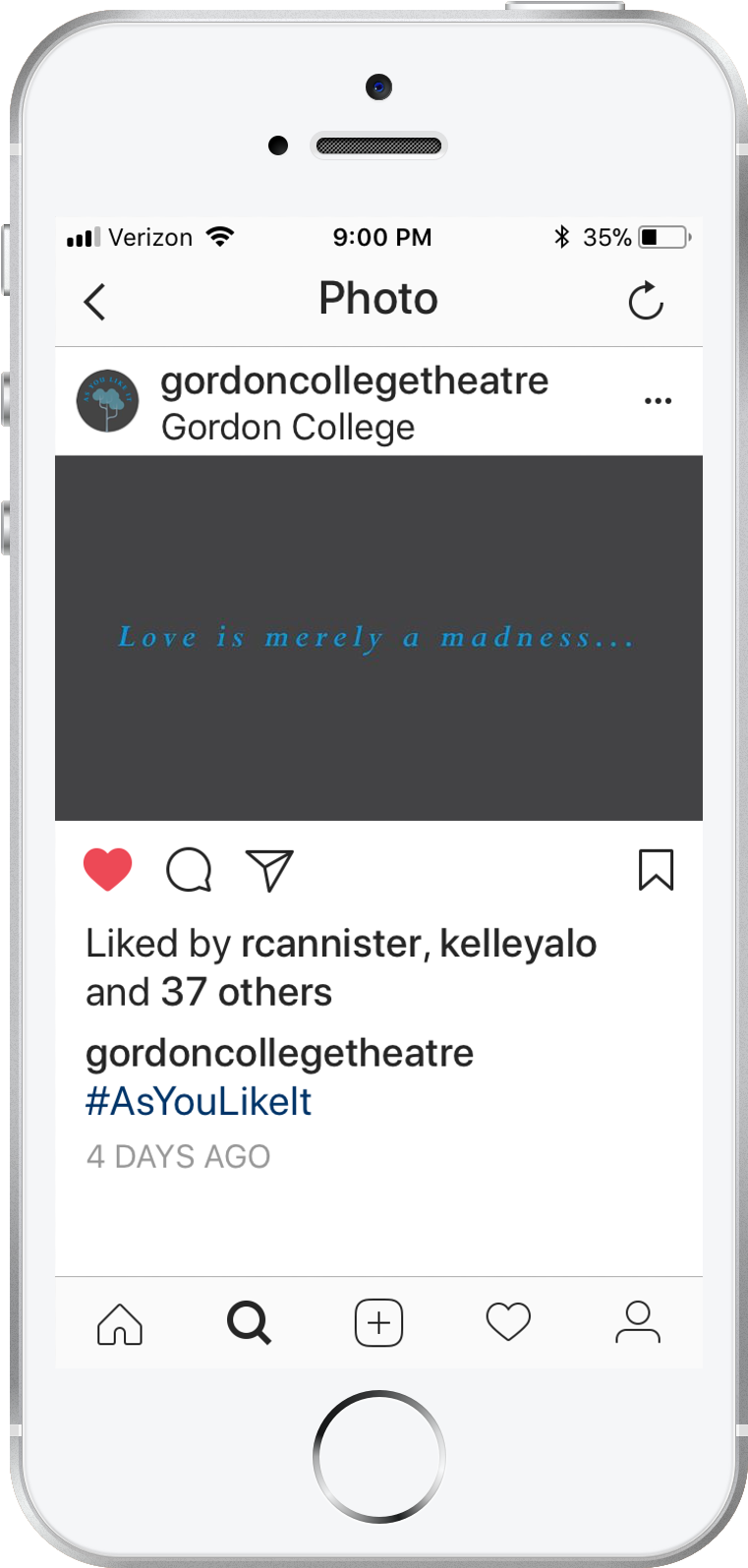The image size is (748, 1568).
Task: Open the Activity heart tab
Action: [508, 1323]
